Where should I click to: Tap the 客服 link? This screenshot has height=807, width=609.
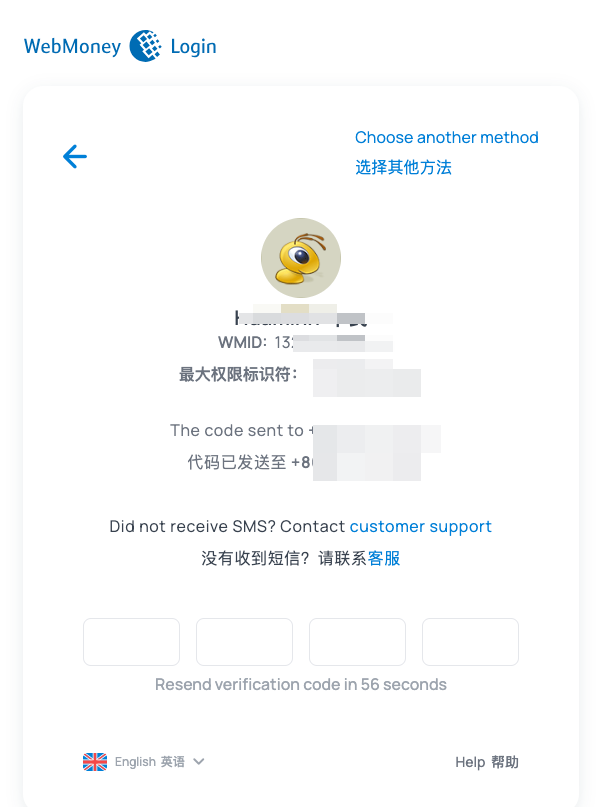click(384, 558)
